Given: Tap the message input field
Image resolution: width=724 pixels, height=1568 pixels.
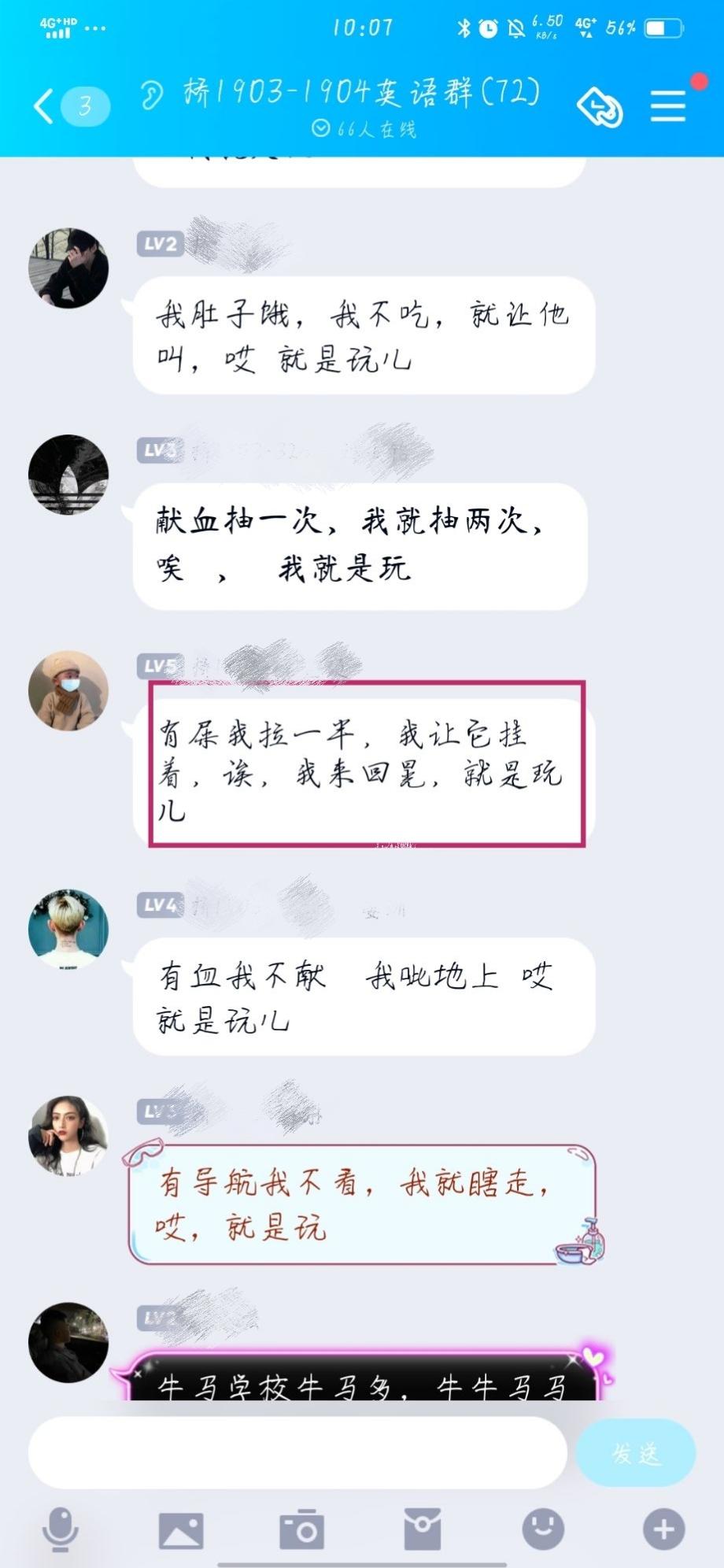Looking at the screenshot, I should (297, 1453).
